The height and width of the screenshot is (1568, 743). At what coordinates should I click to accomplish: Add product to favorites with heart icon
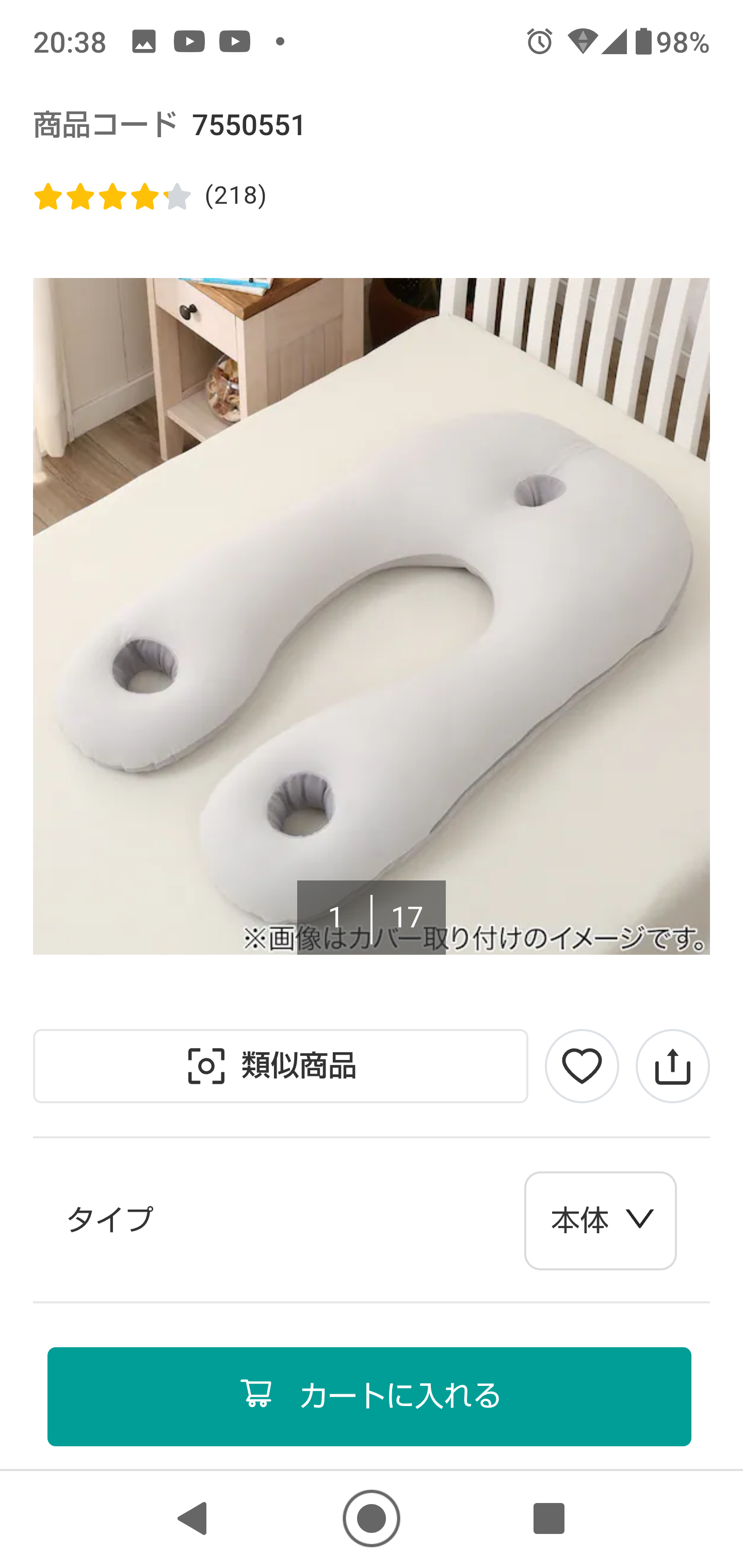(581, 1066)
